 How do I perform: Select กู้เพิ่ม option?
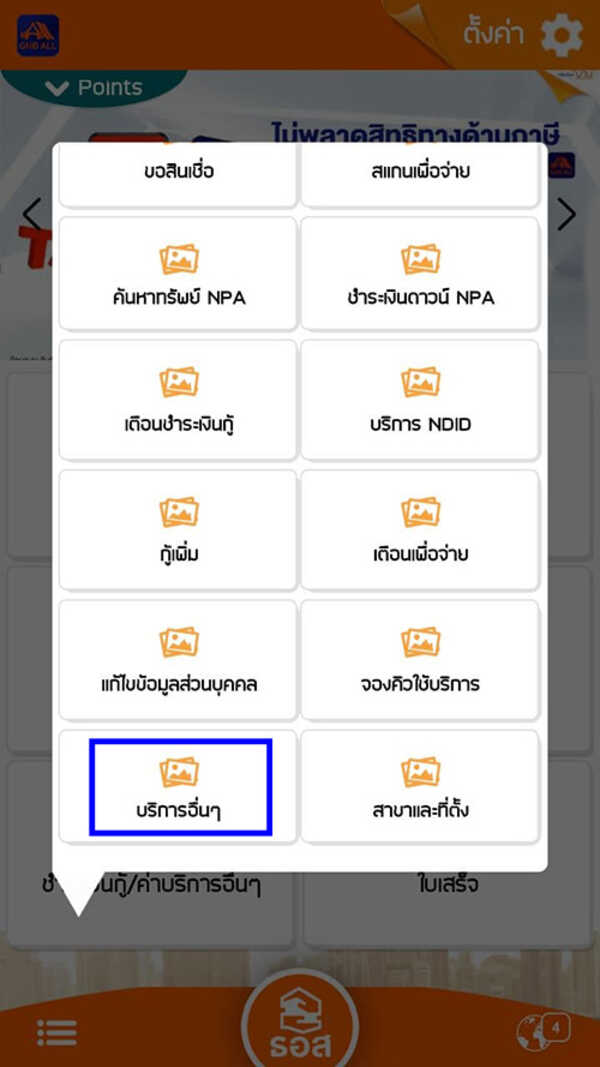click(x=178, y=529)
